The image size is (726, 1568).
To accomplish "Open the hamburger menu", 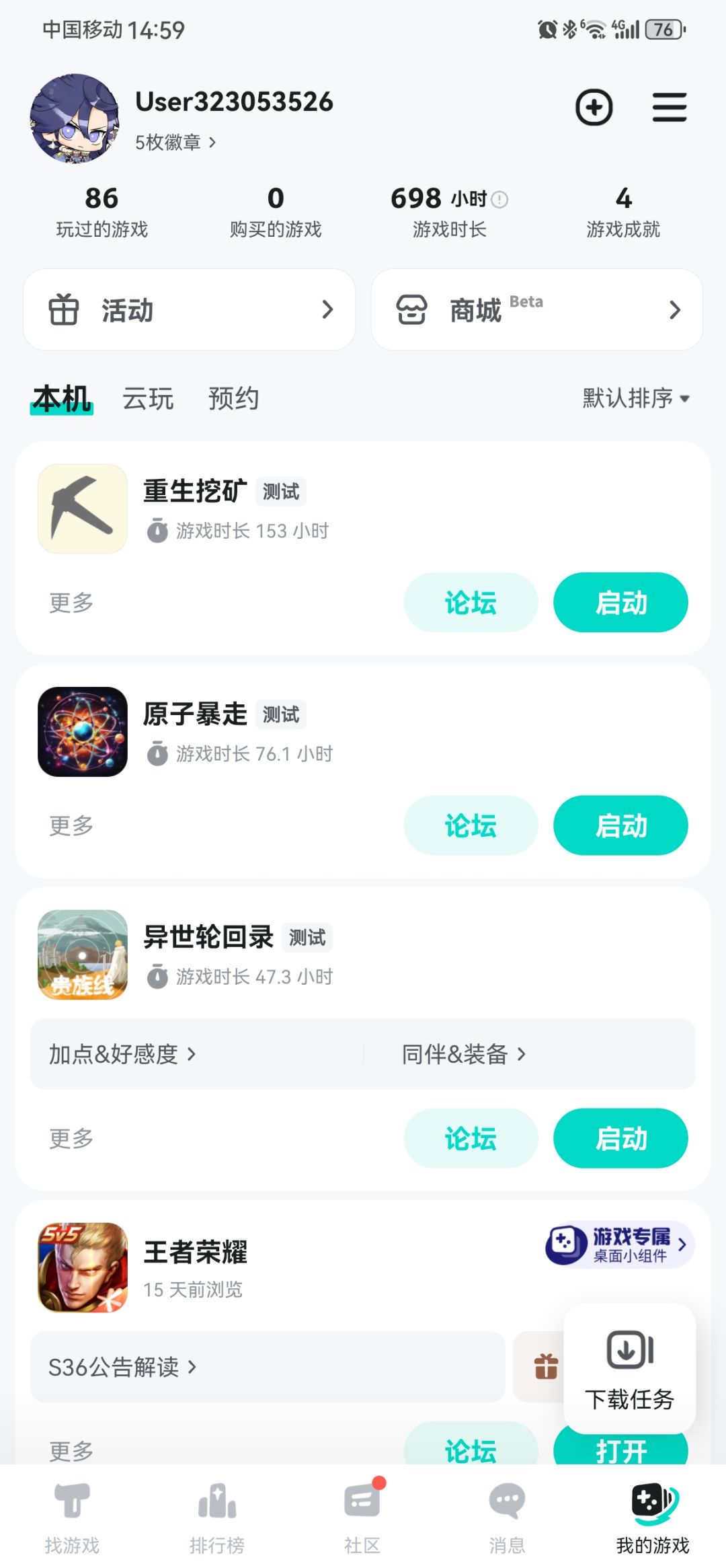I will pos(669,107).
